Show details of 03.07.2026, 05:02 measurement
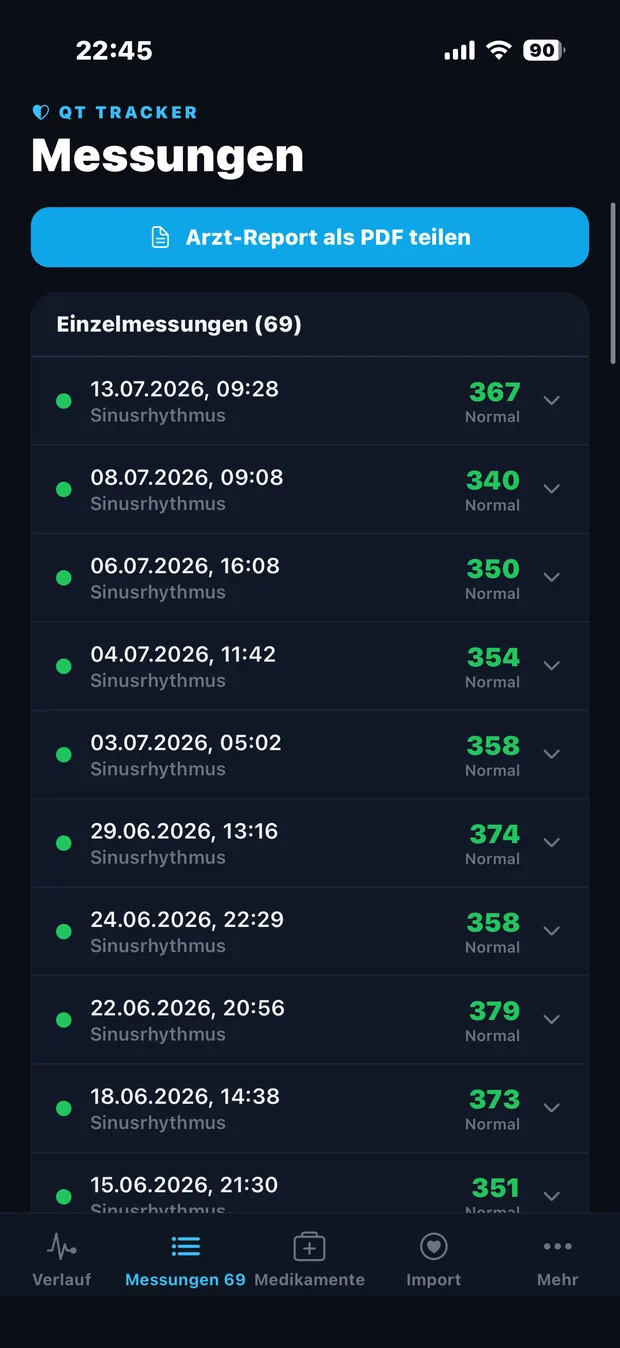620x1348 pixels. [310, 755]
